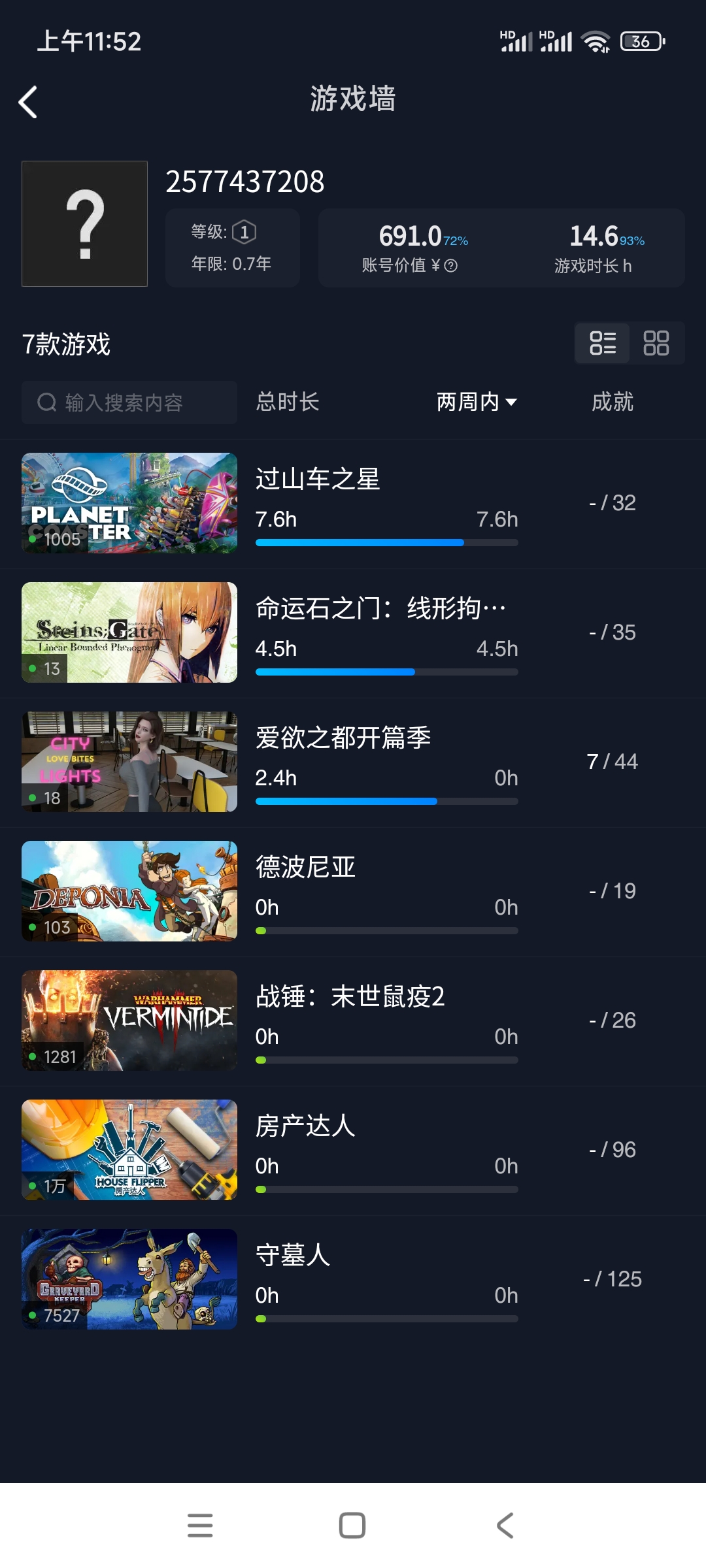Open the 爱欲之都开篇季 game entry
706x1568 pixels.
(x=353, y=762)
